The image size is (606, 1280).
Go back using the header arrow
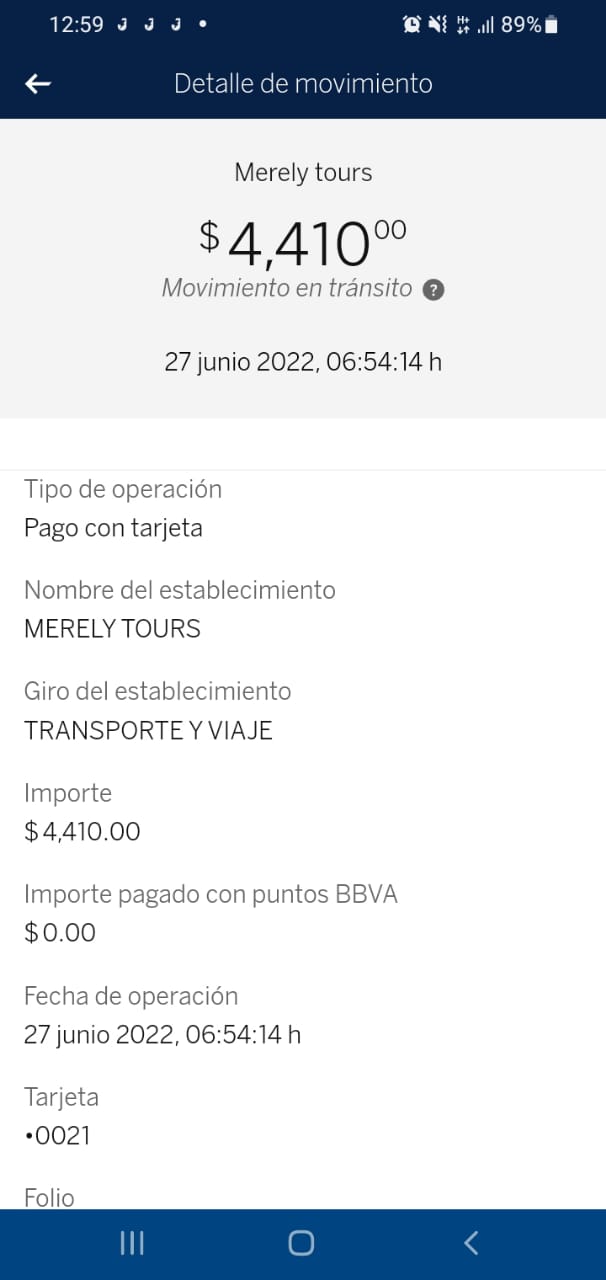38,84
